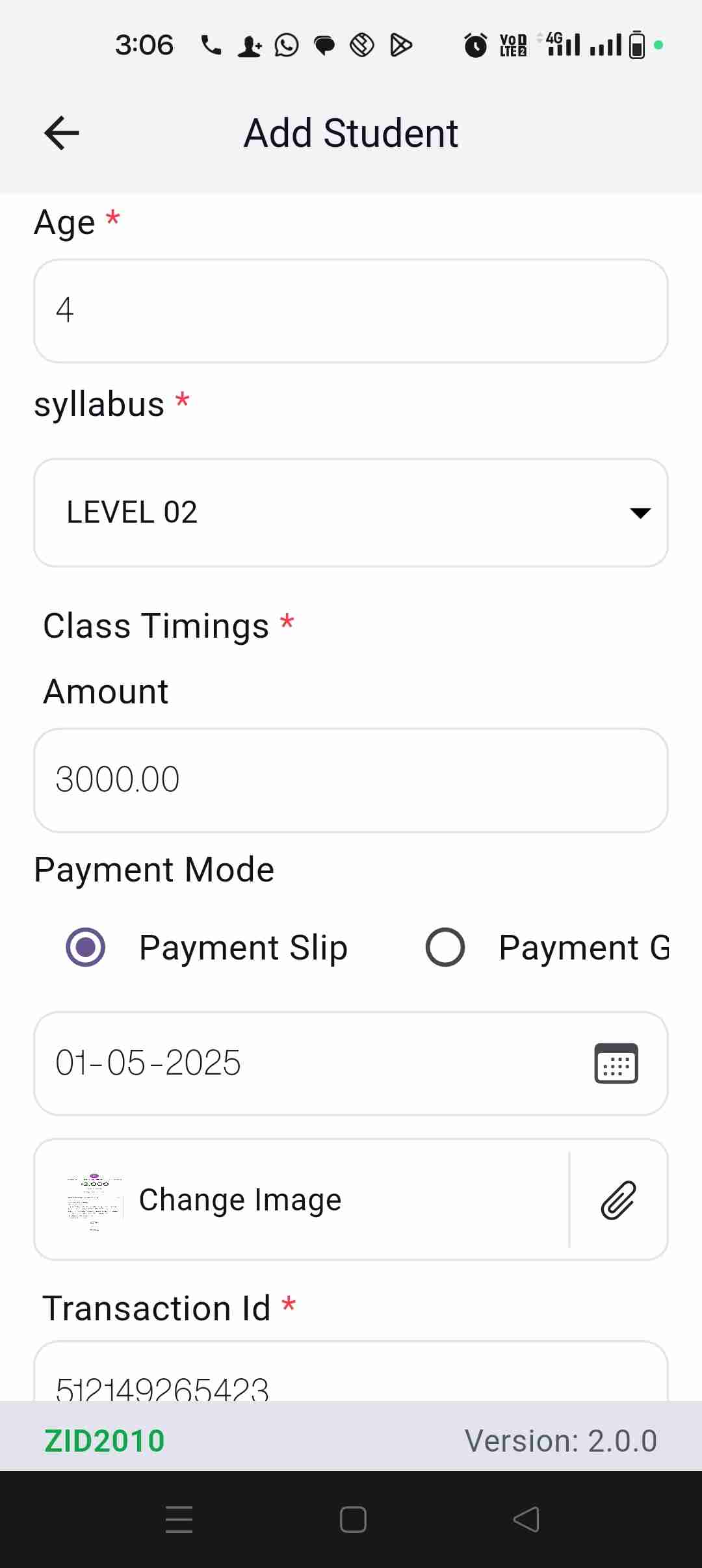Edit the Amount field showing 3000.00
Screen dimensions: 702x1568
pos(351,779)
